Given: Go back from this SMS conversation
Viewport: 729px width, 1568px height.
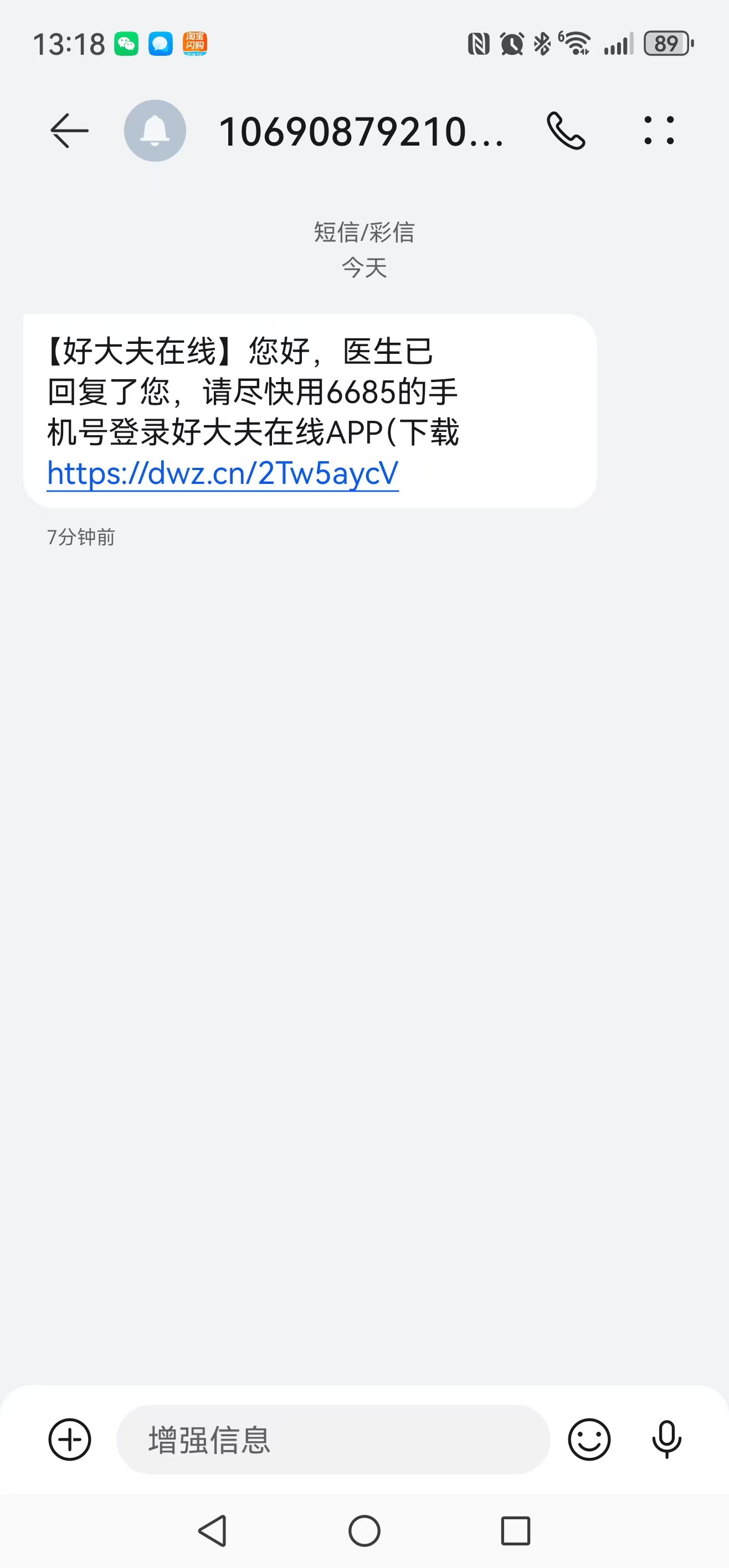Looking at the screenshot, I should (x=69, y=131).
